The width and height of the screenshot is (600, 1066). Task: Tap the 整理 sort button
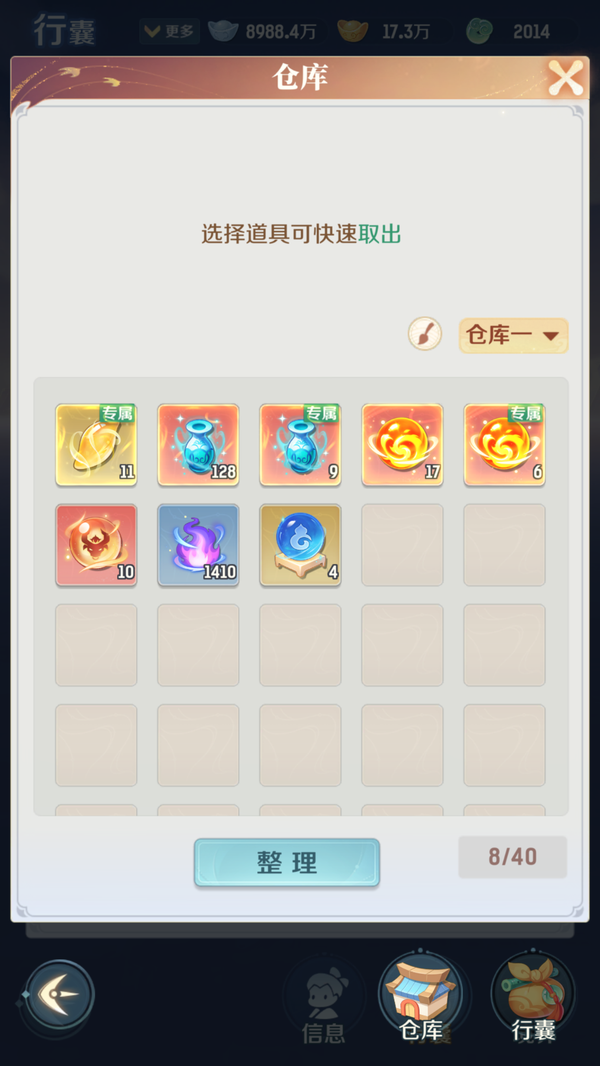click(x=287, y=863)
